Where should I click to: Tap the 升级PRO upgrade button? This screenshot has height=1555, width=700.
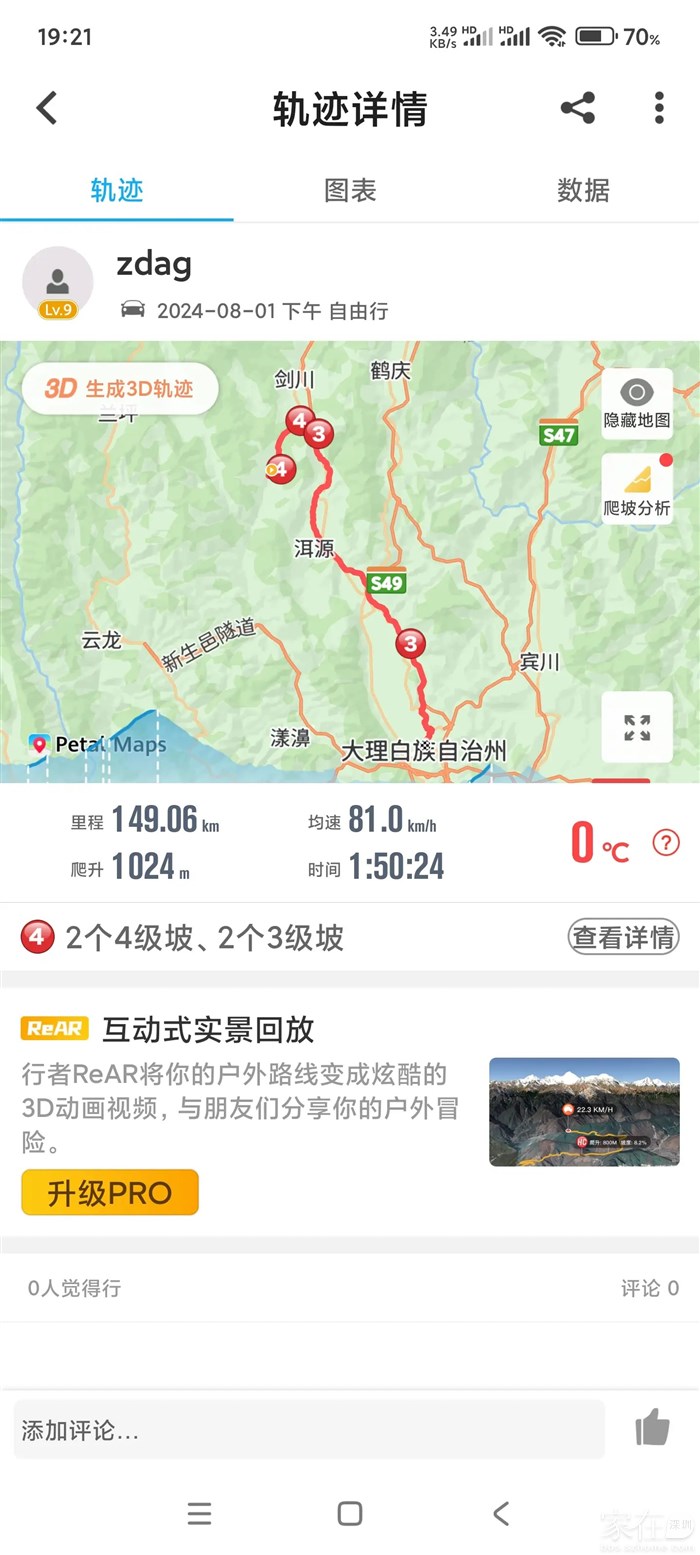[x=110, y=1193]
